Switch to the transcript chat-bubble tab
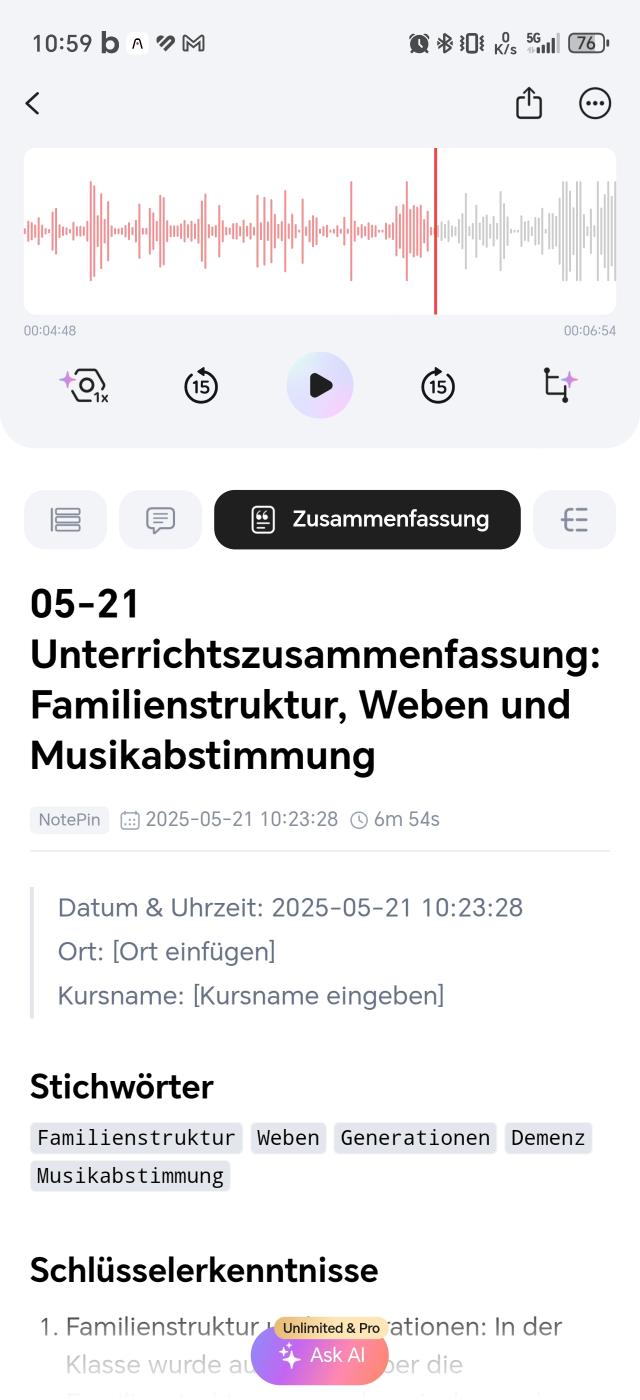 [x=160, y=520]
